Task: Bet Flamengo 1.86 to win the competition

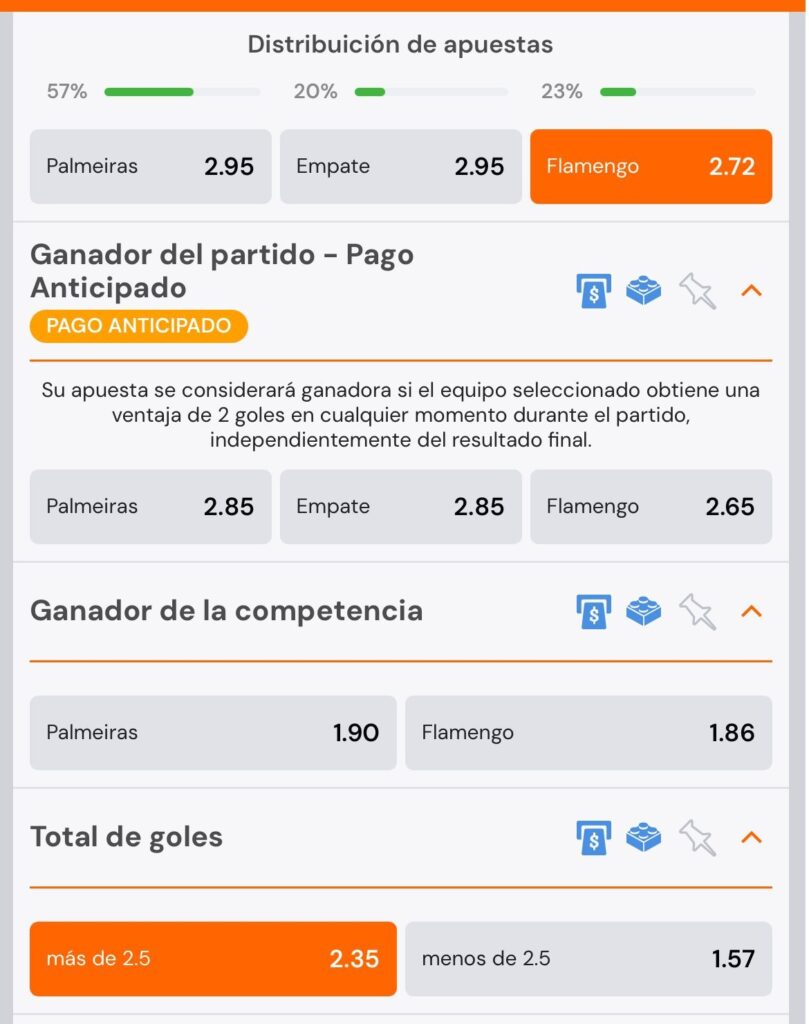Action: pos(588,732)
